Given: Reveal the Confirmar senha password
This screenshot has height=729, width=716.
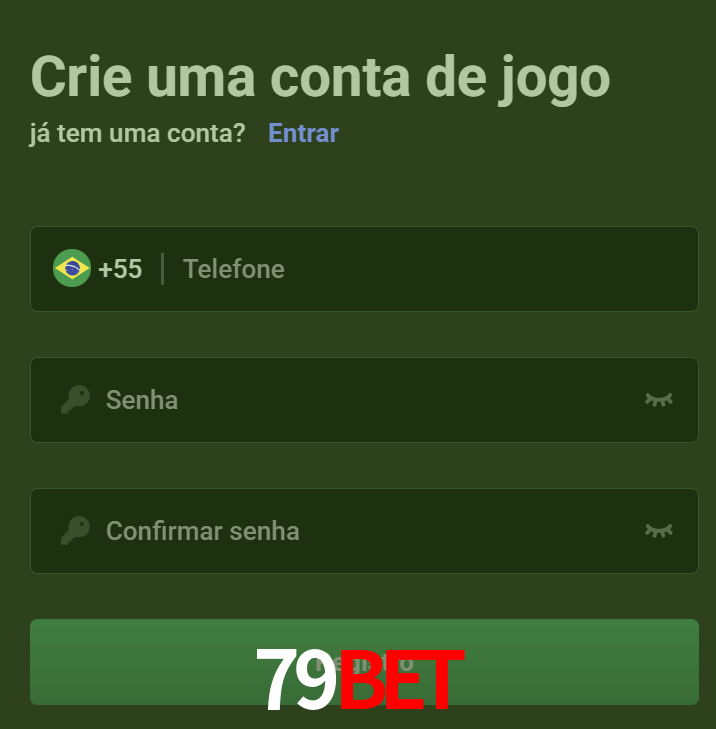Looking at the screenshot, I should [658, 531].
